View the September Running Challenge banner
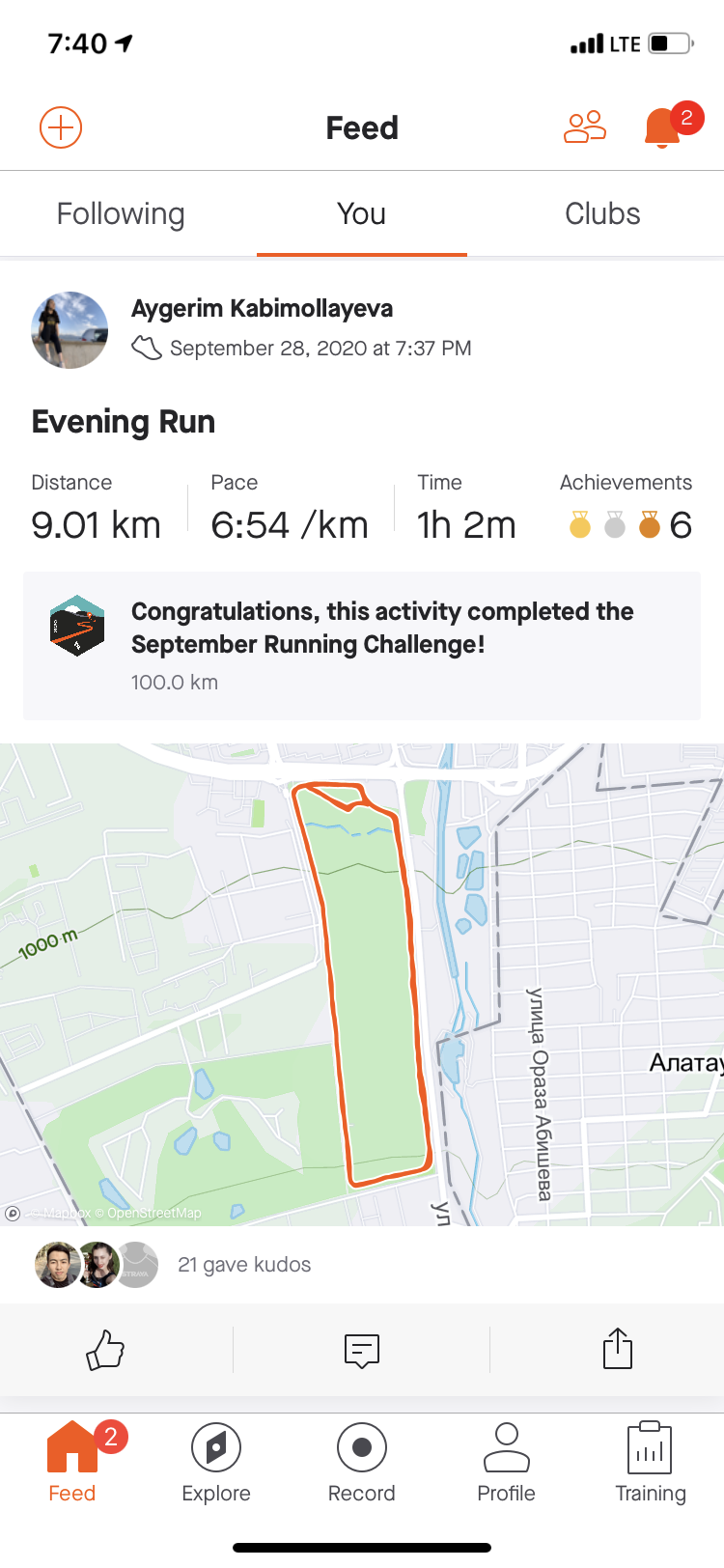The height and width of the screenshot is (1568, 724). coord(362,645)
